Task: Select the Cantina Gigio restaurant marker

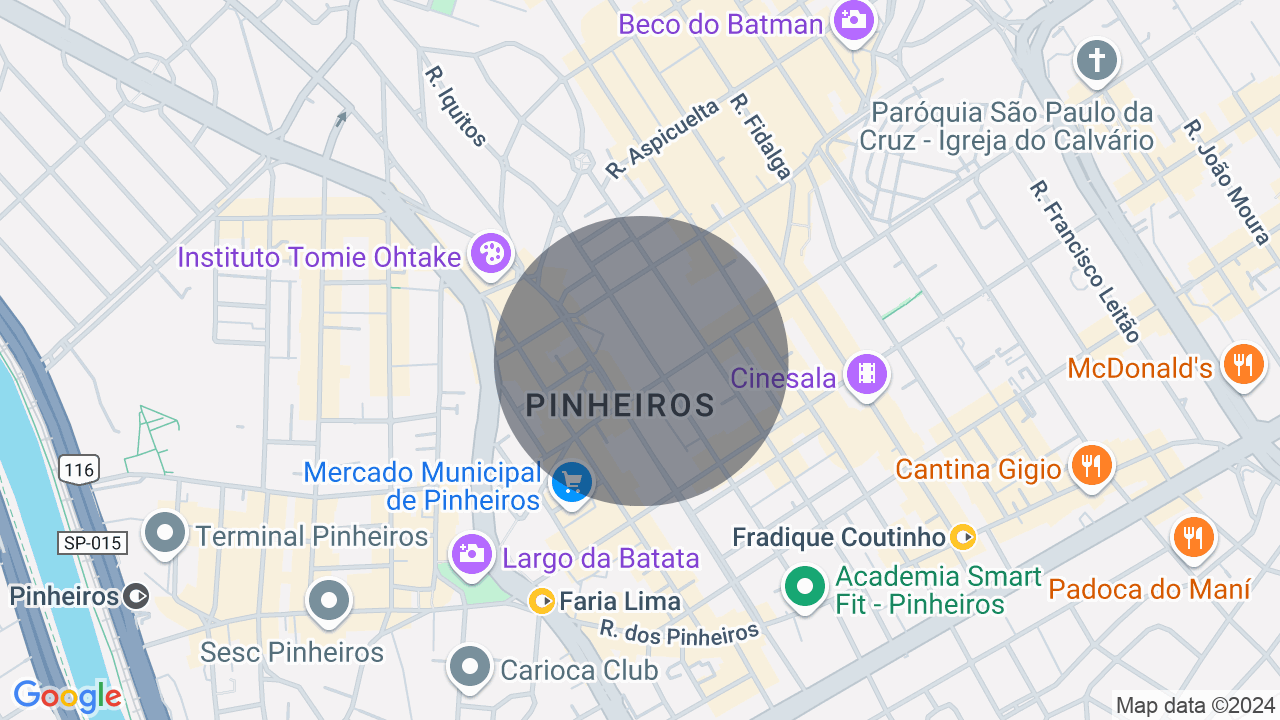Action: pos(1091,465)
